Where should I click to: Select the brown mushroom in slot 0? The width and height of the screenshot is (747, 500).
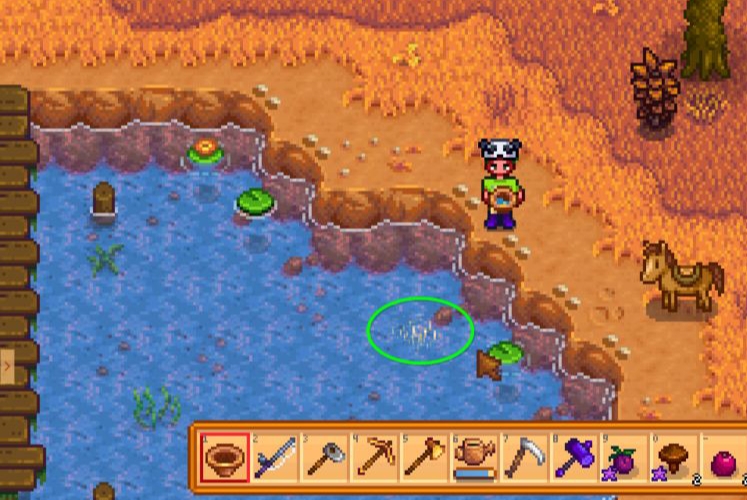pos(675,459)
